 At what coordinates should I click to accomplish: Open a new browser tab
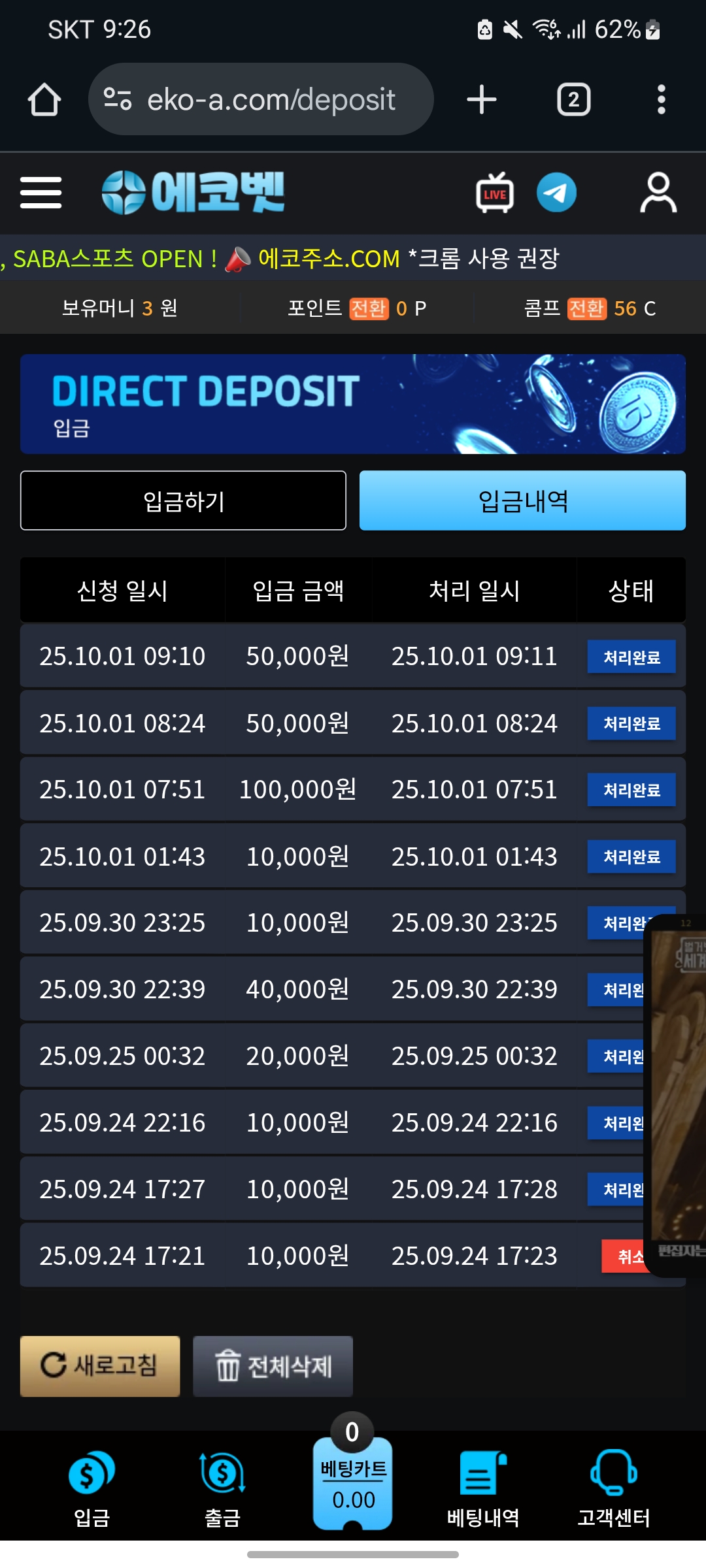482,100
